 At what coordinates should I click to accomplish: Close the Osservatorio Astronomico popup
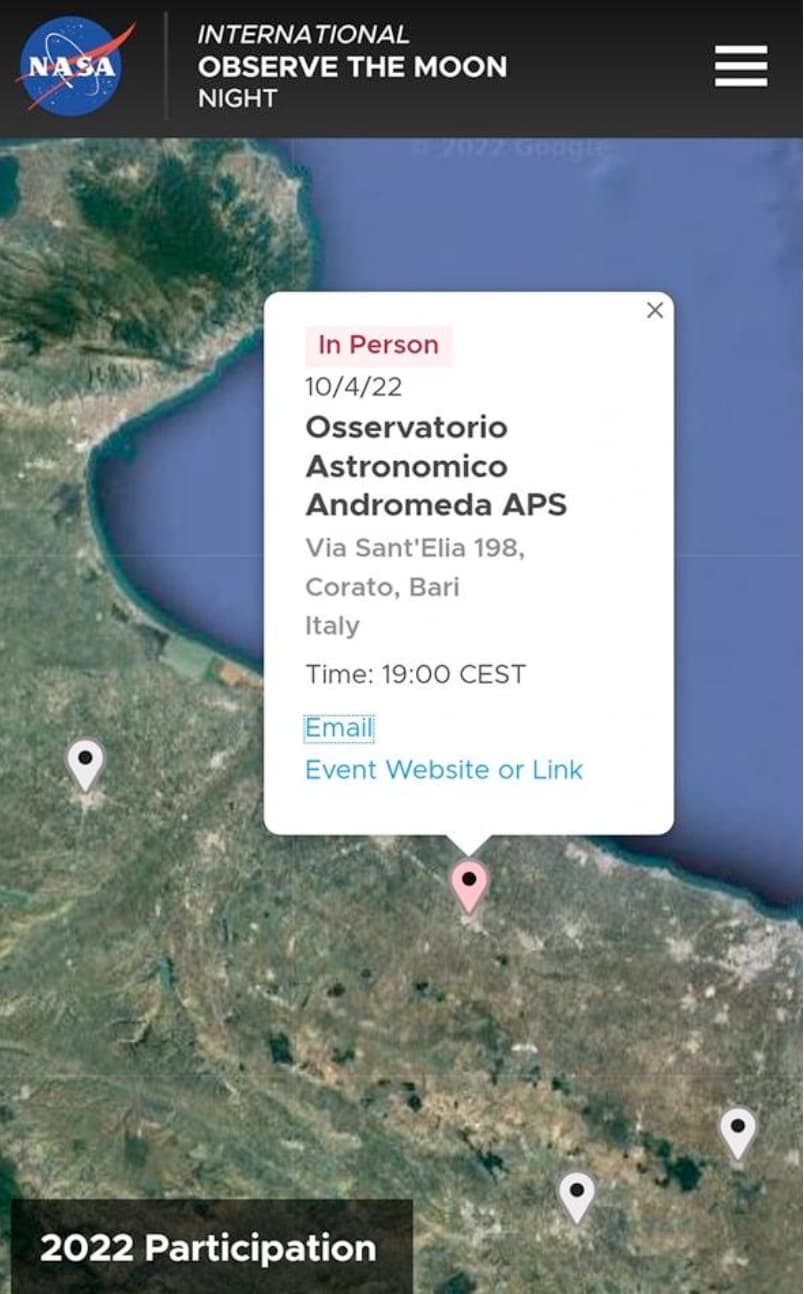click(655, 310)
